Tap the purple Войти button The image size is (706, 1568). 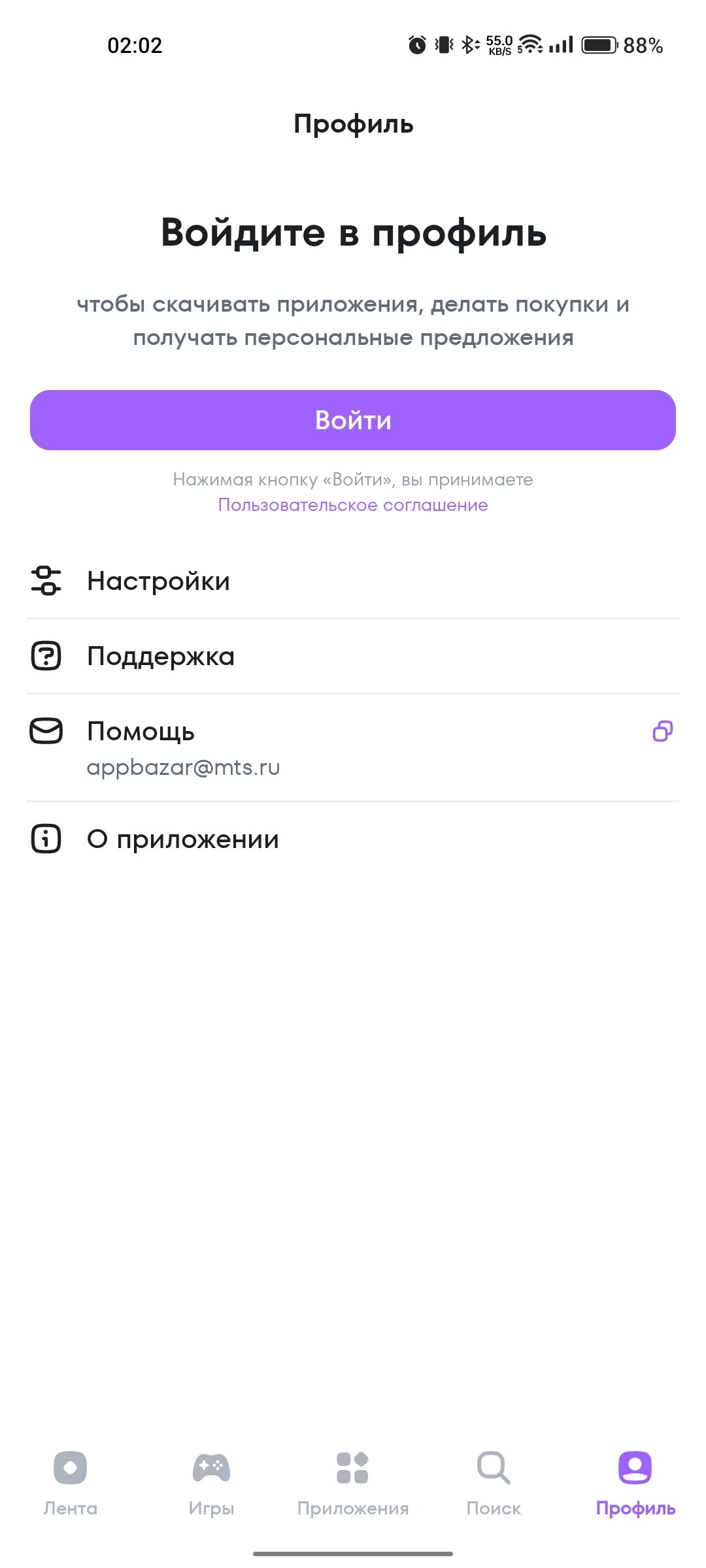click(x=353, y=420)
